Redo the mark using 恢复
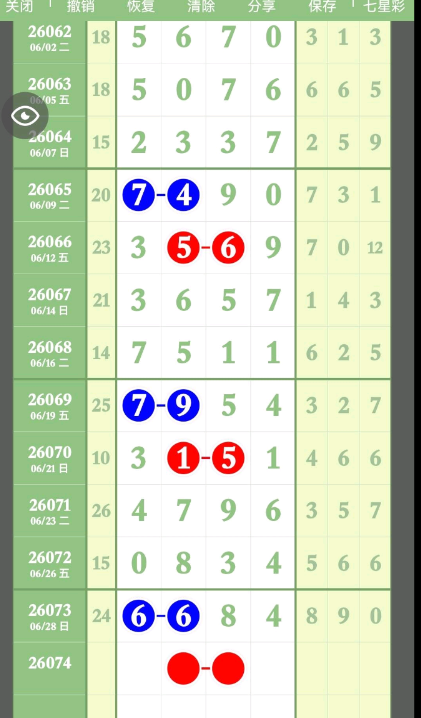The width and height of the screenshot is (421, 718). [141, 6]
